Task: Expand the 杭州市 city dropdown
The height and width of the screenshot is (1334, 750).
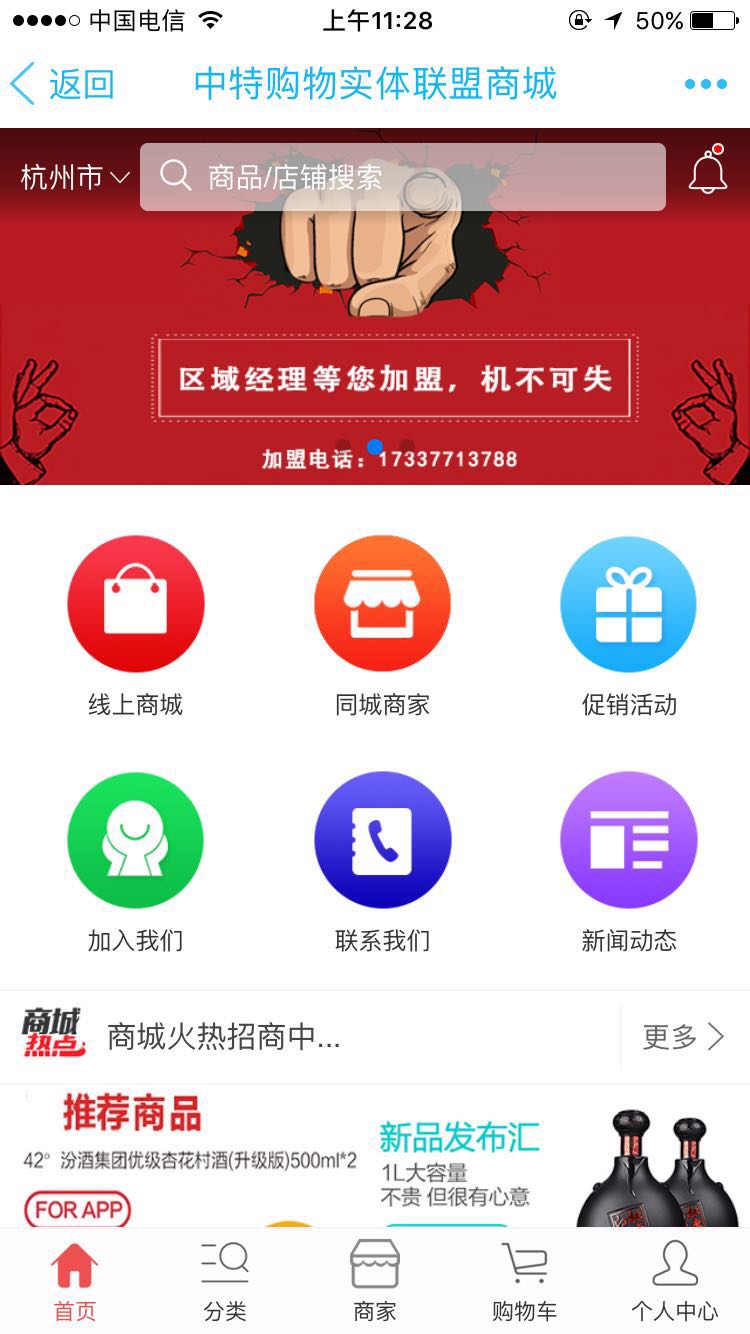Action: point(75,178)
